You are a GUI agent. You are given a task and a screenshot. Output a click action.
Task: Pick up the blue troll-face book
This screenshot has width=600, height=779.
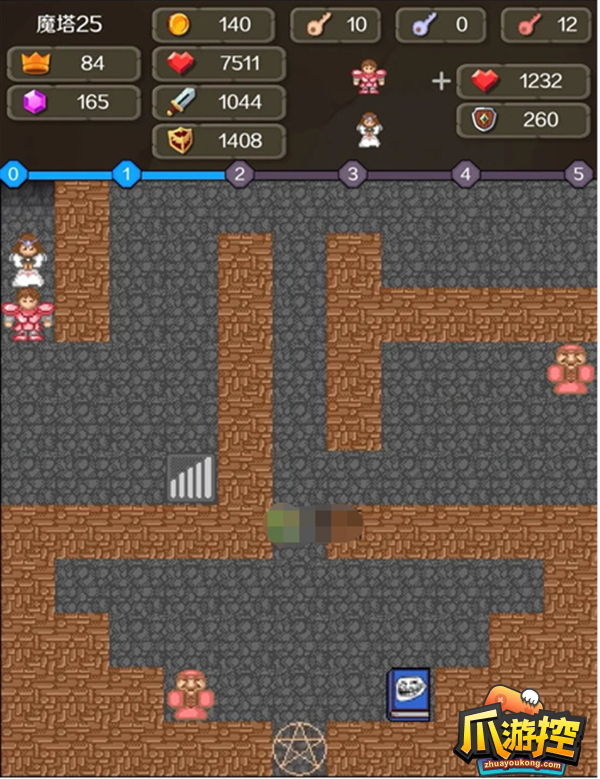408,695
